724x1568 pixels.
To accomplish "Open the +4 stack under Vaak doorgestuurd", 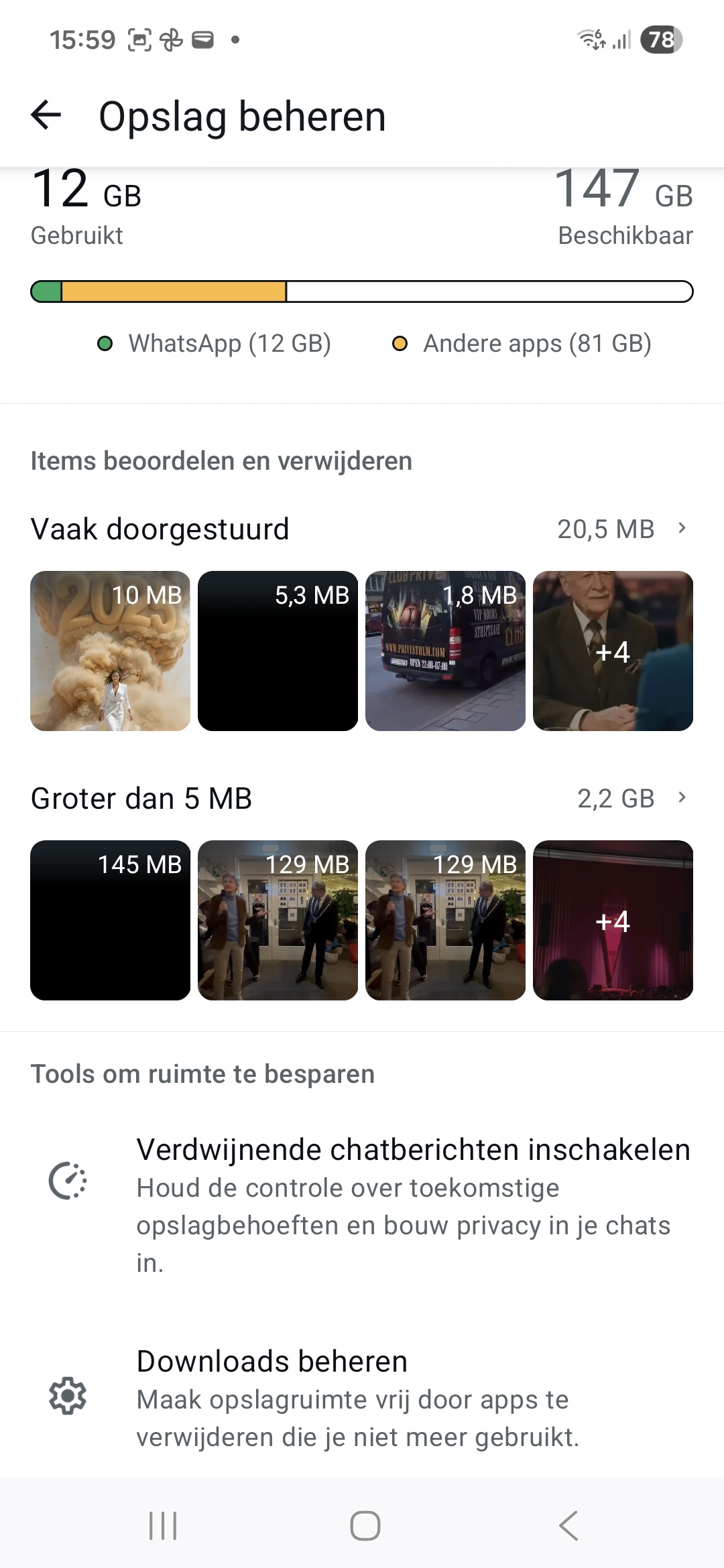I will point(613,650).
